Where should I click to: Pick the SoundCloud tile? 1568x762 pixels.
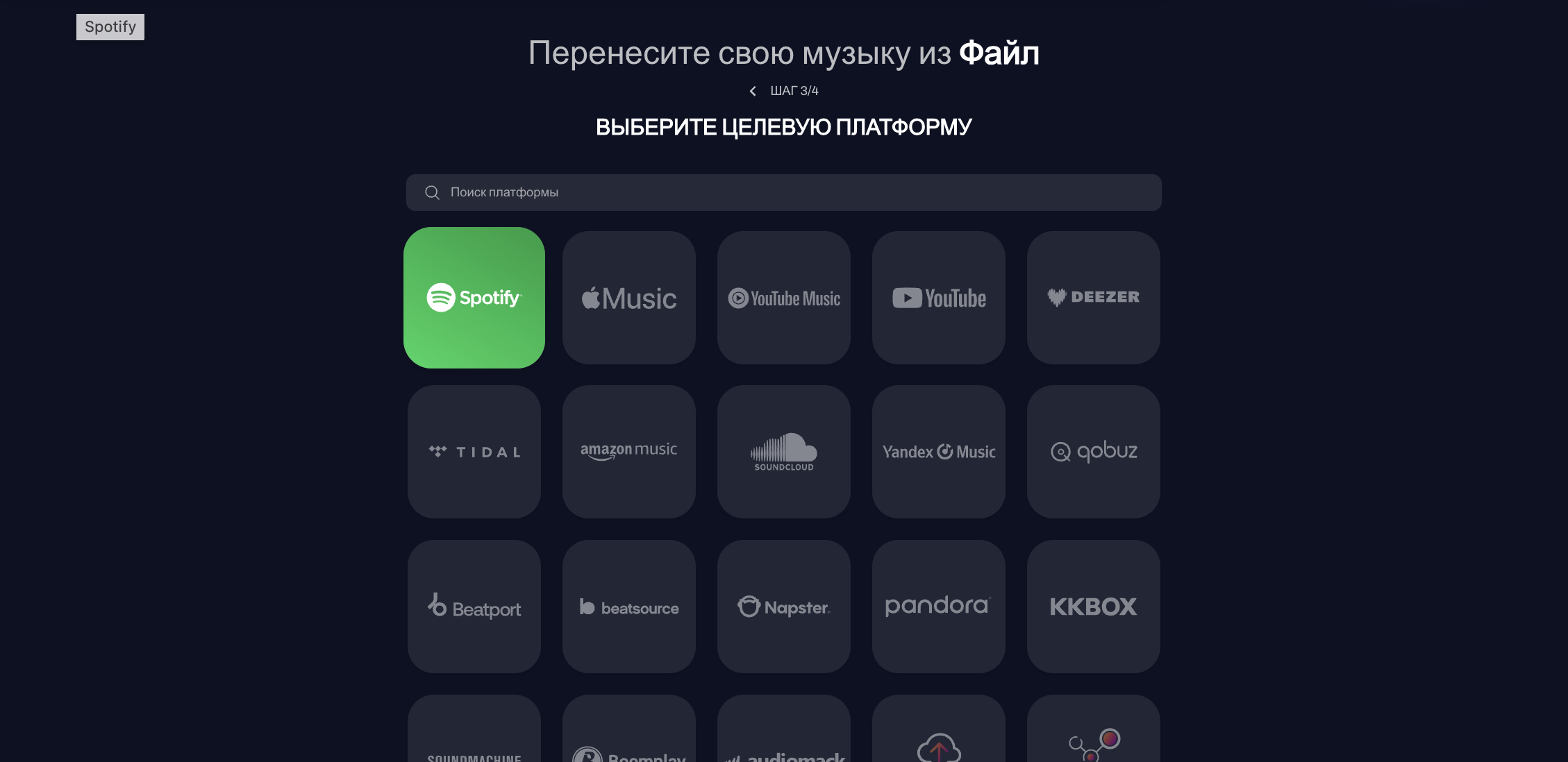coord(784,452)
